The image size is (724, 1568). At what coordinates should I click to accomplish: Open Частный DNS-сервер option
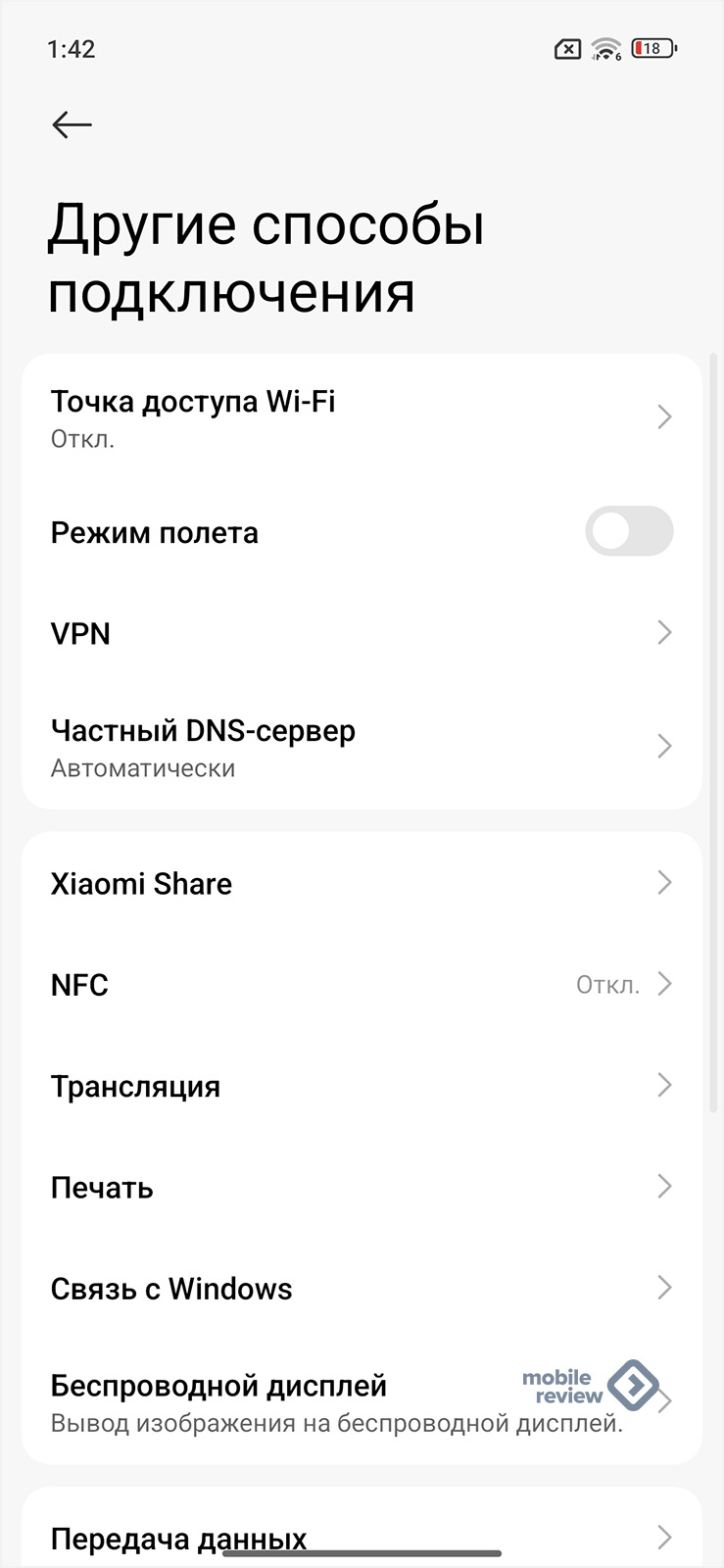(x=361, y=748)
